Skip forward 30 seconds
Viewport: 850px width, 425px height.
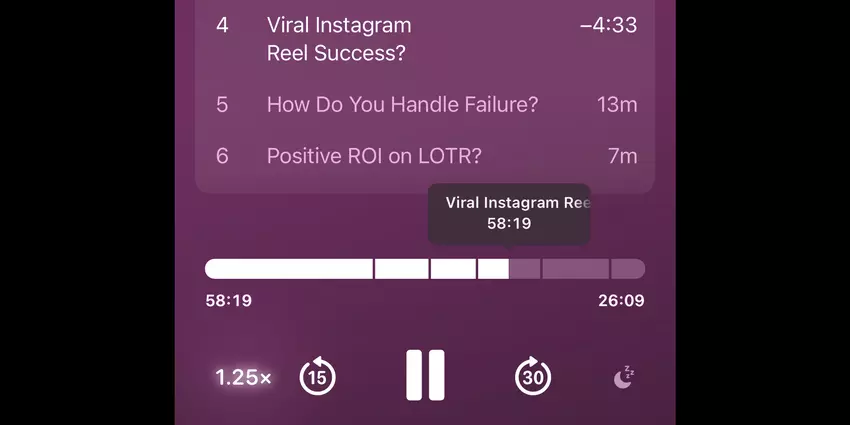click(533, 376)
